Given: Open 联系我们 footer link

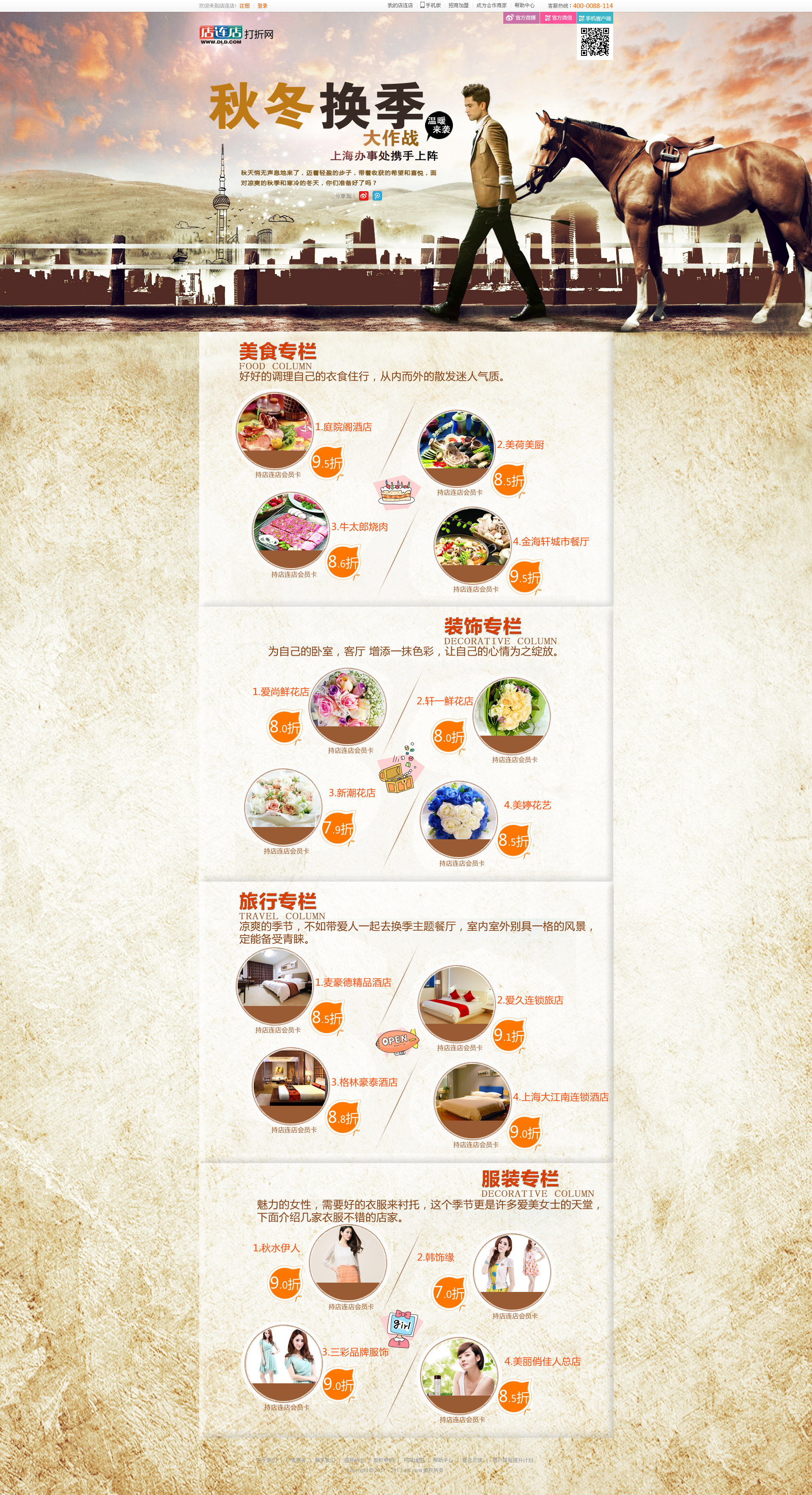Looking at the screenshot, I should [325, 1460].
